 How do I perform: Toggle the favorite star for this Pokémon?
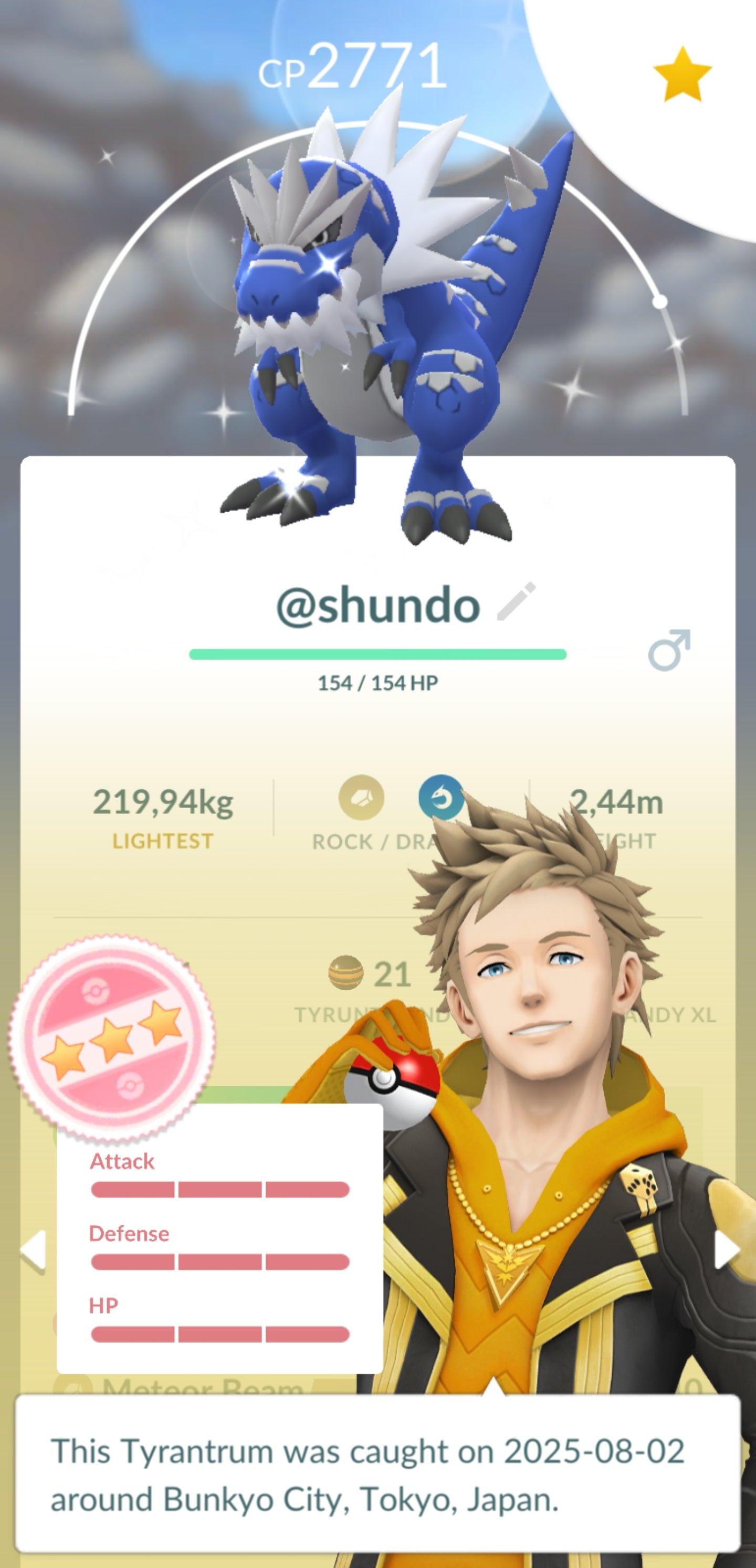(x=681, y=75)
